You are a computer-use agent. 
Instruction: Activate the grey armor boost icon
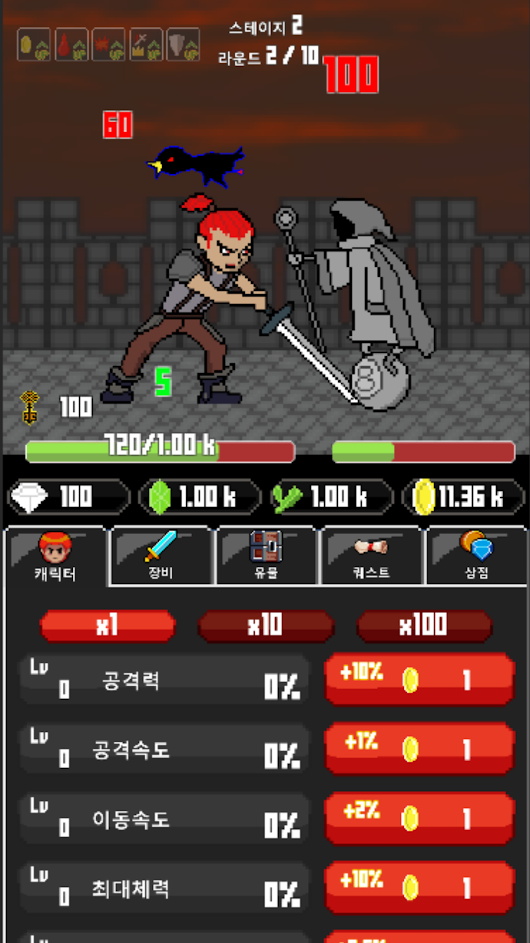pos(183,45)
